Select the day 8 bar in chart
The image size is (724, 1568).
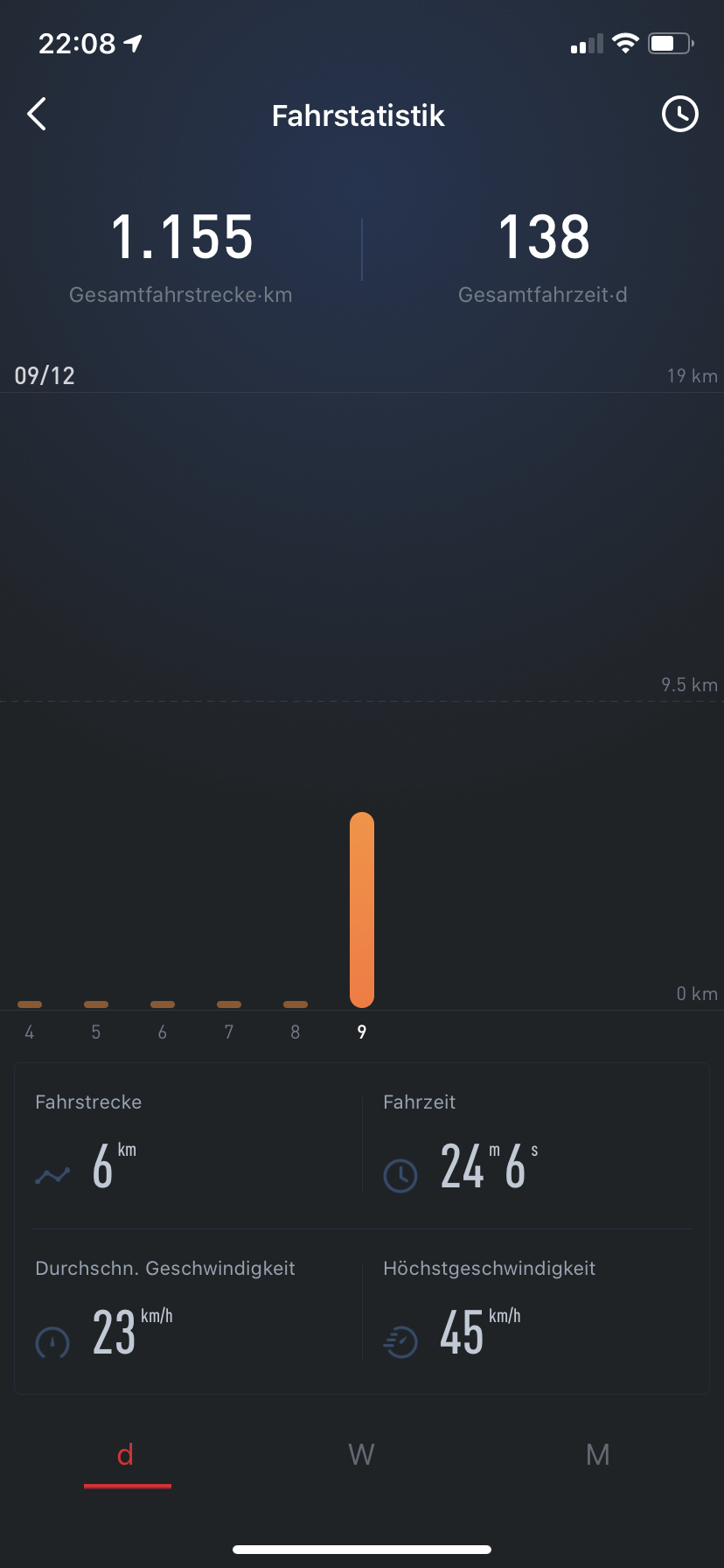296,1004
